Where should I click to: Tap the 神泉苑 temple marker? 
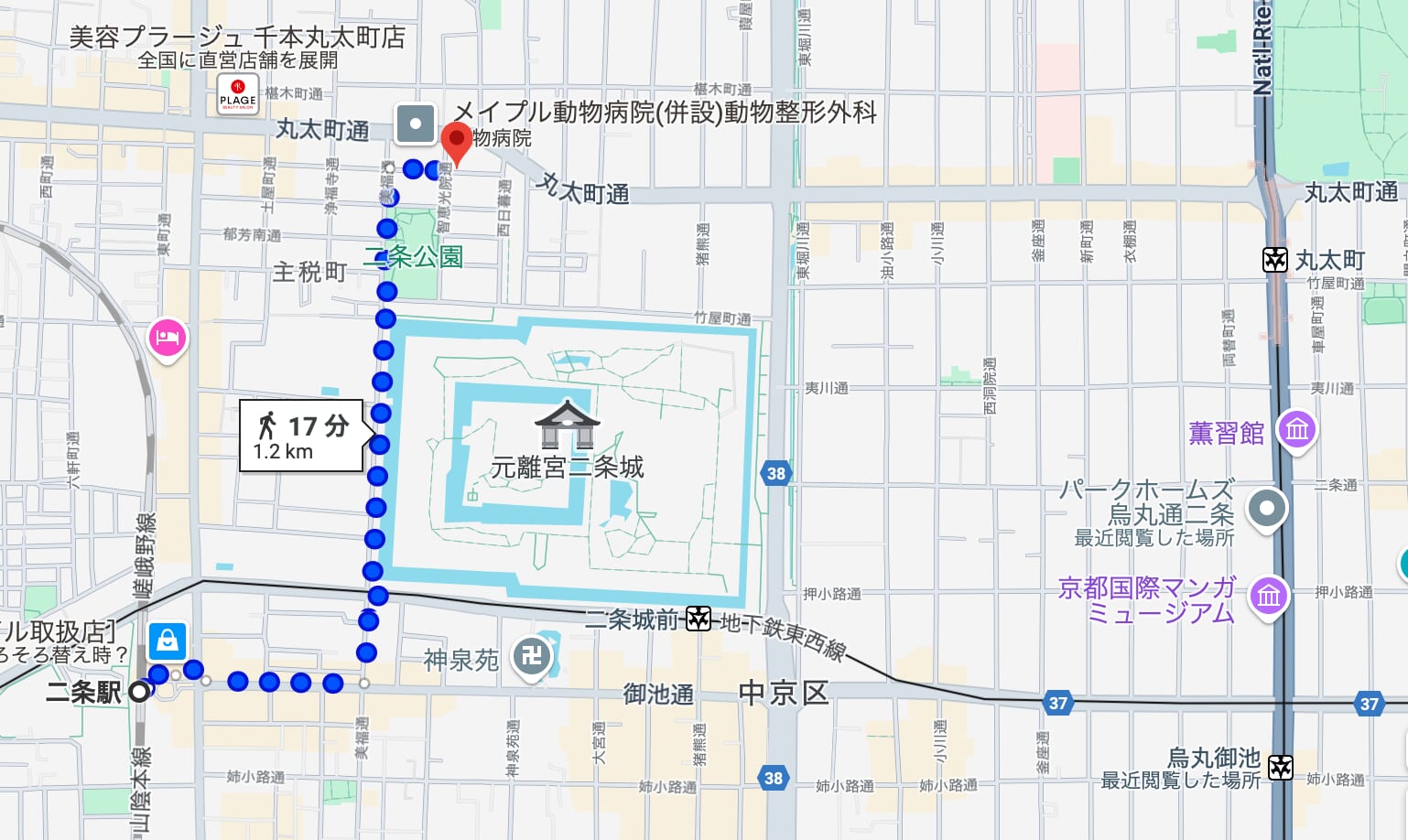531,657
